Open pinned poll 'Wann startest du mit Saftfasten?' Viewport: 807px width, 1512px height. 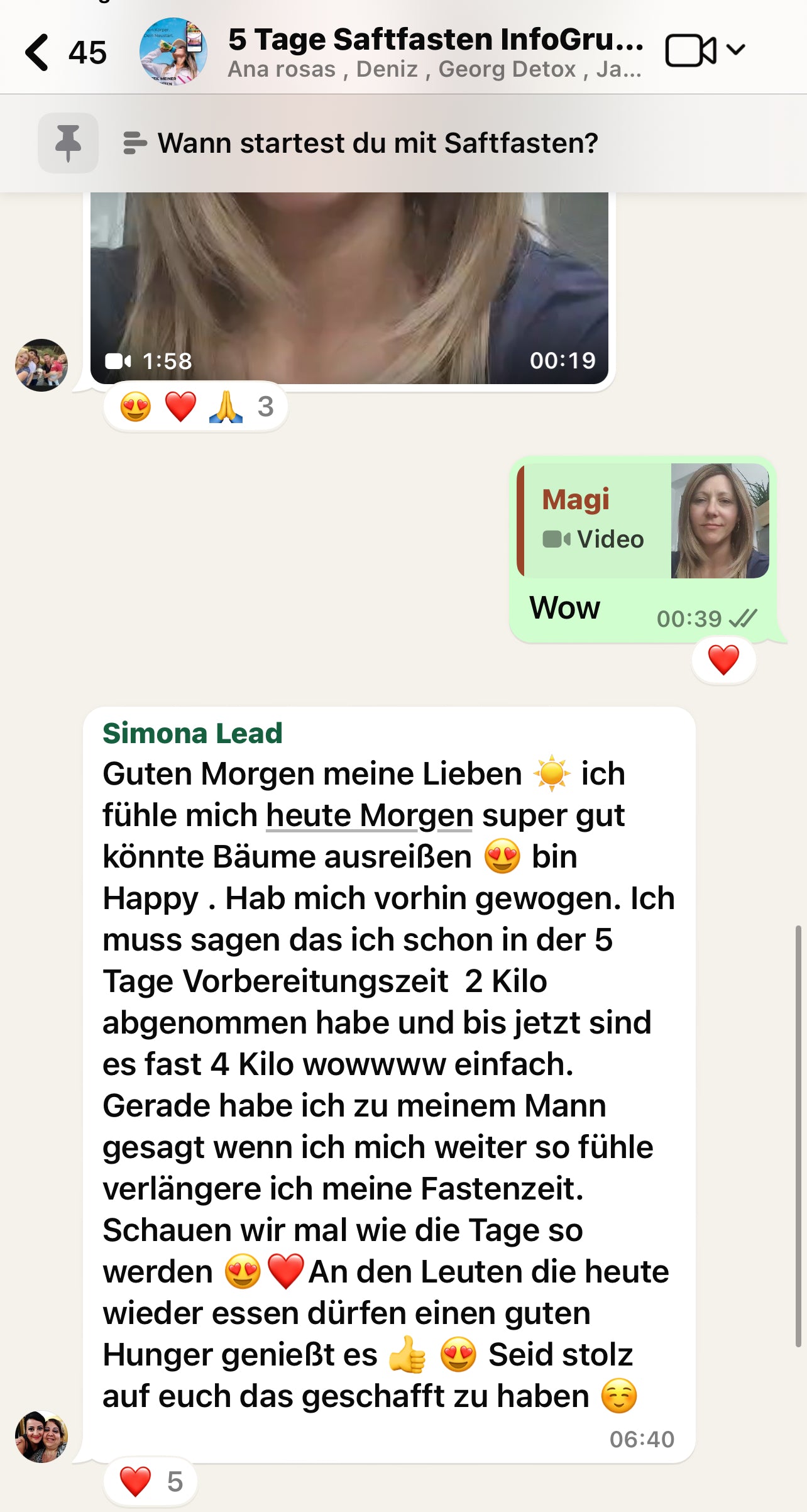point(377,143)
